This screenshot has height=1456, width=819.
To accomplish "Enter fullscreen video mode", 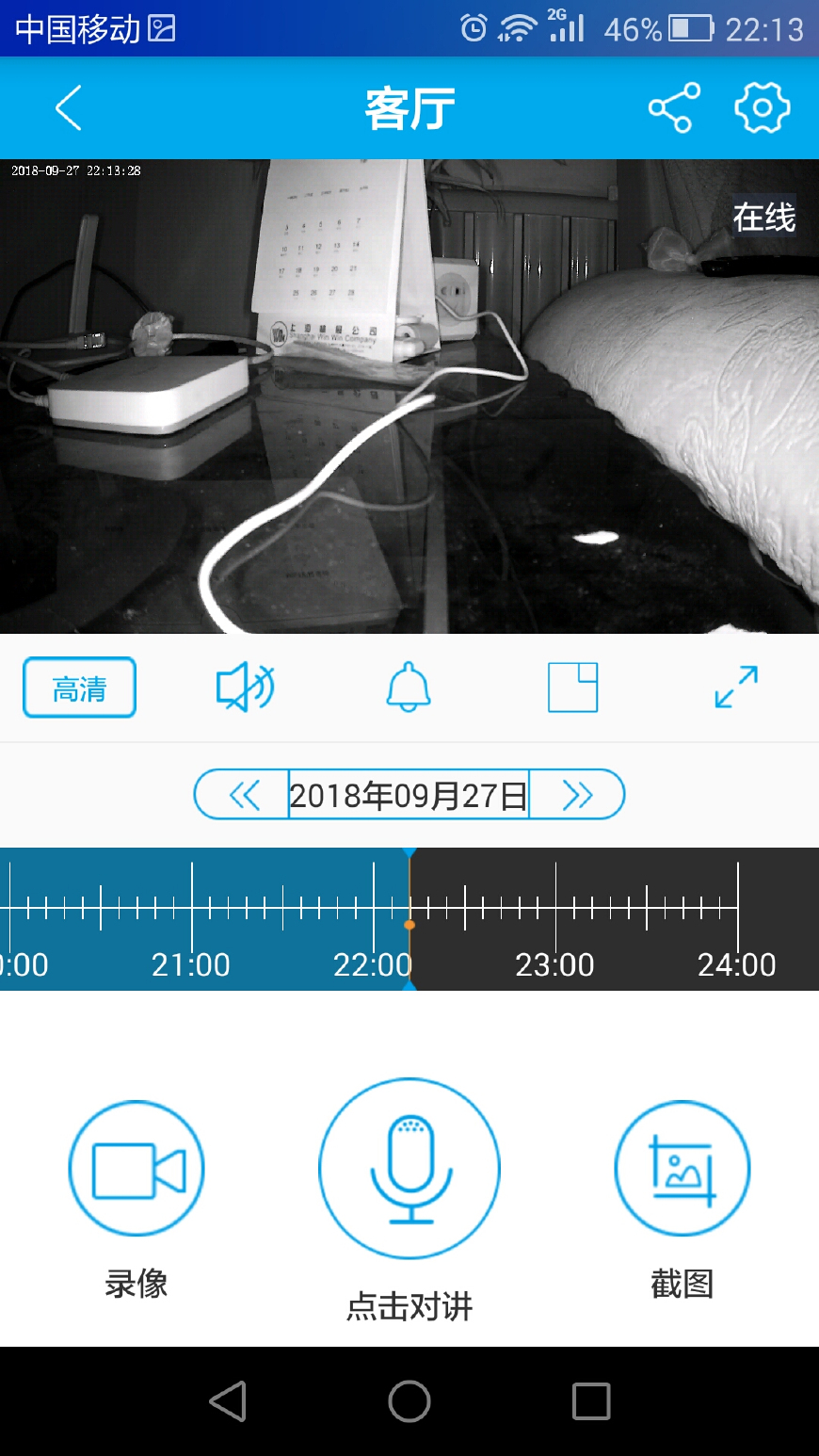I will 735,688.
